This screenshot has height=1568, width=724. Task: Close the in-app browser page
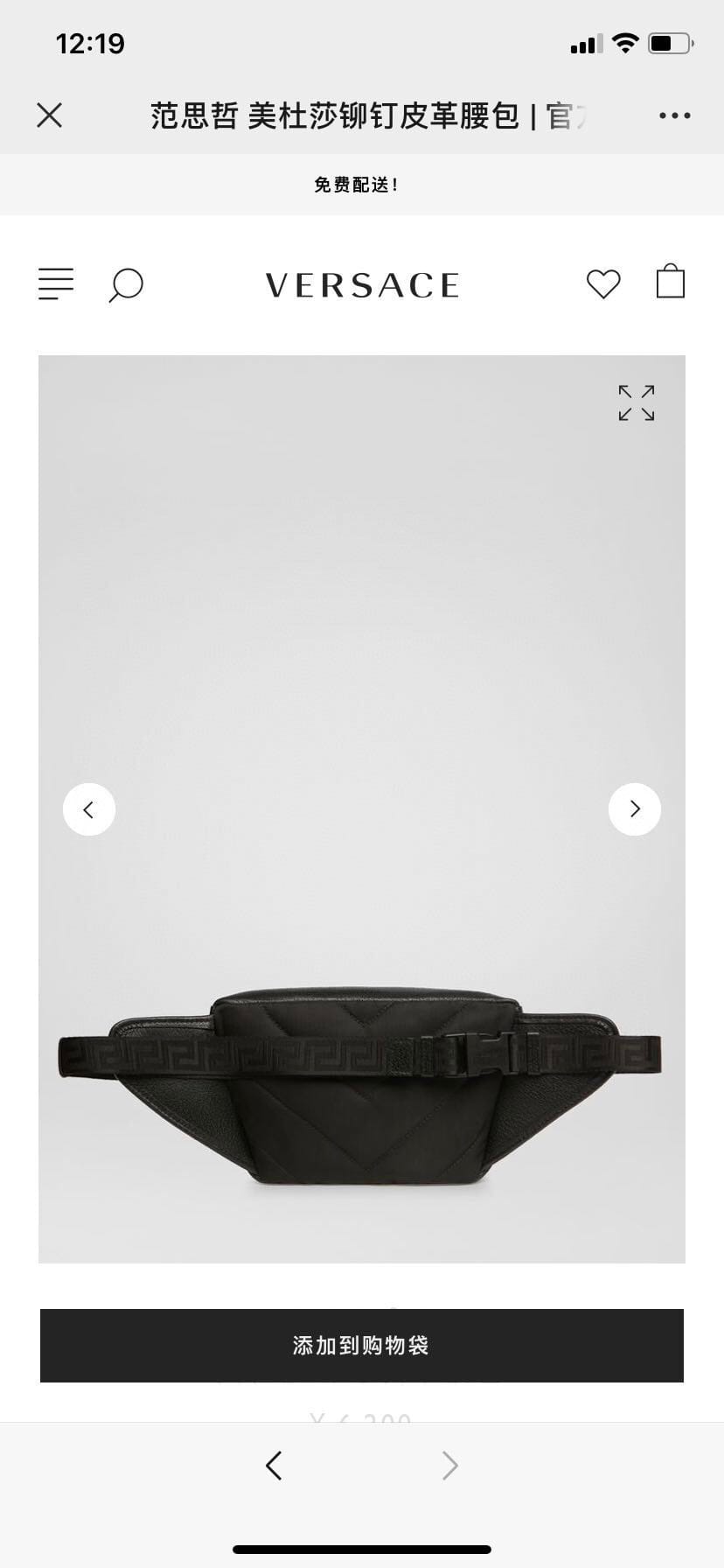(50, 115)
